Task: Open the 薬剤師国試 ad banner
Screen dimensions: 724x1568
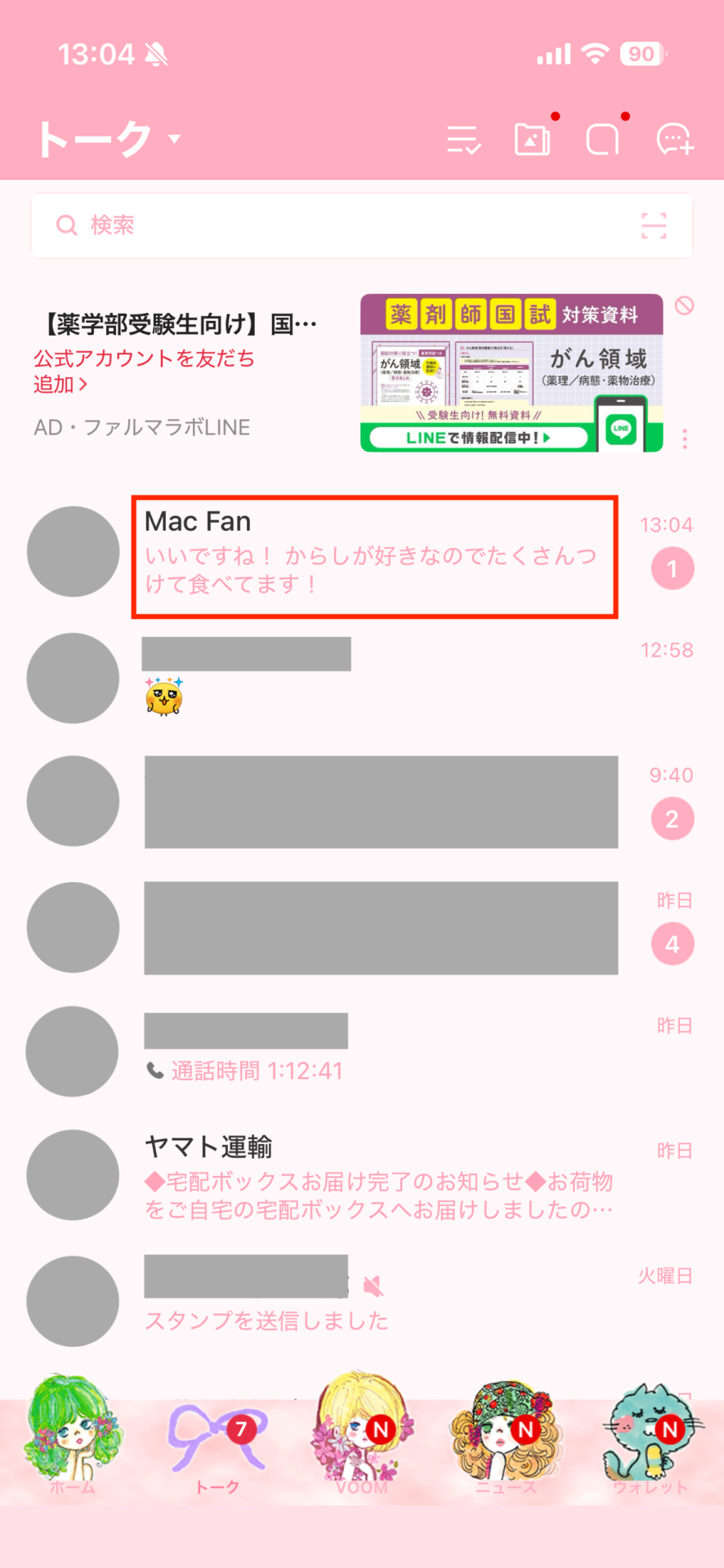Action: 512,373
